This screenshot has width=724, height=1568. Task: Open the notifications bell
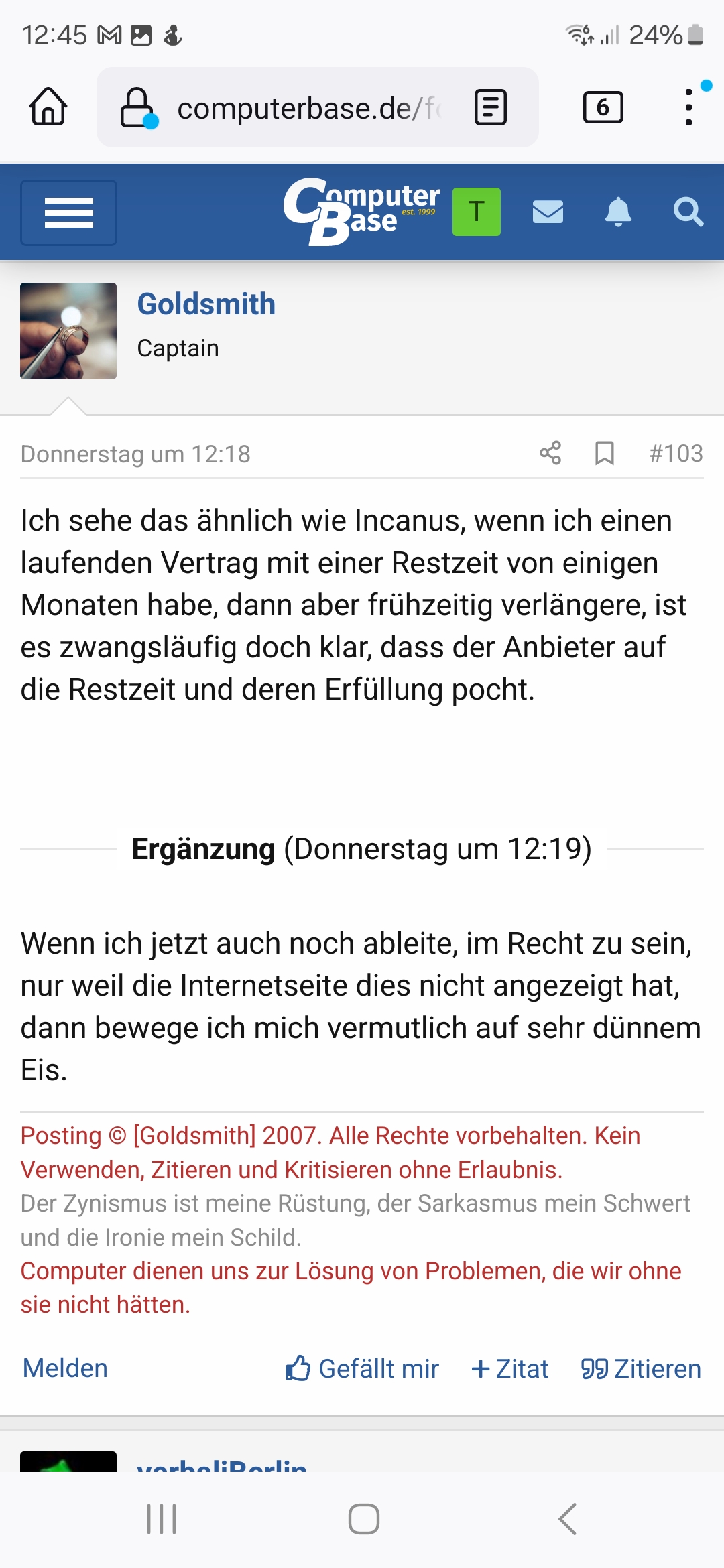[x=618, y=212]
